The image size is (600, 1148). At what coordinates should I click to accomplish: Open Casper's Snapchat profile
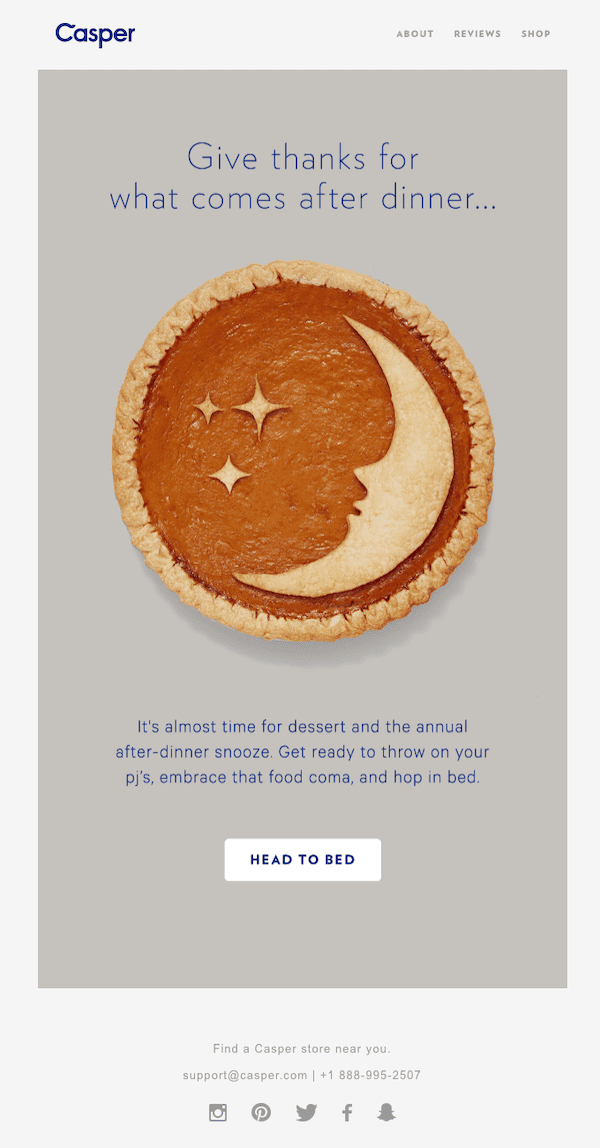pos(386,1112)
